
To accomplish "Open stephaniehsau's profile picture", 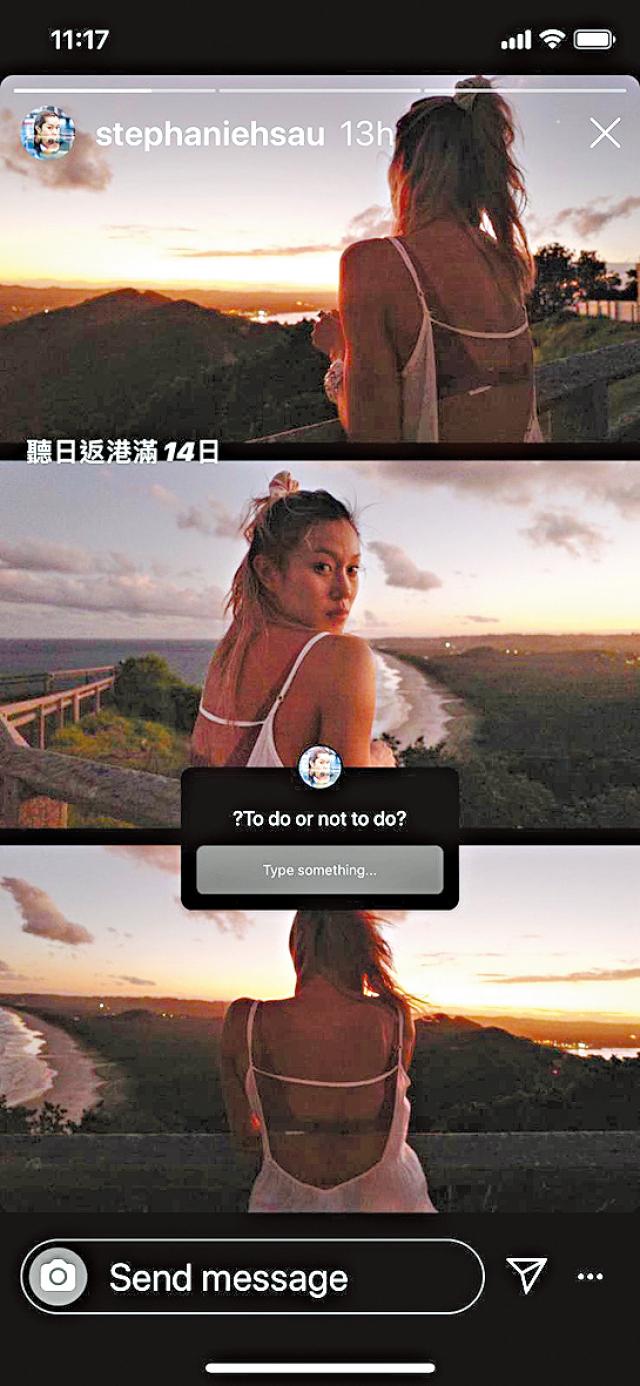I will (48, 133).
